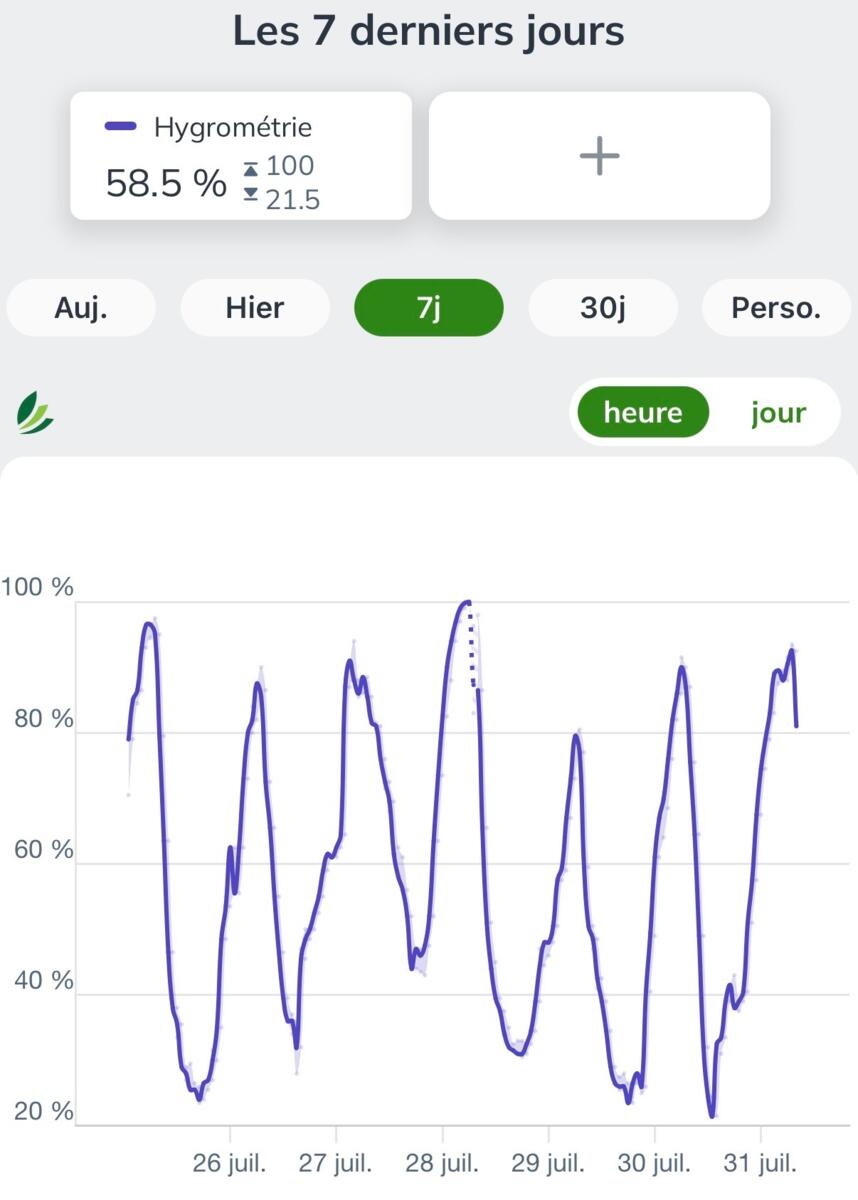Choose the Perso. custom range
The image size is (858, 1200).
(776, 308)
